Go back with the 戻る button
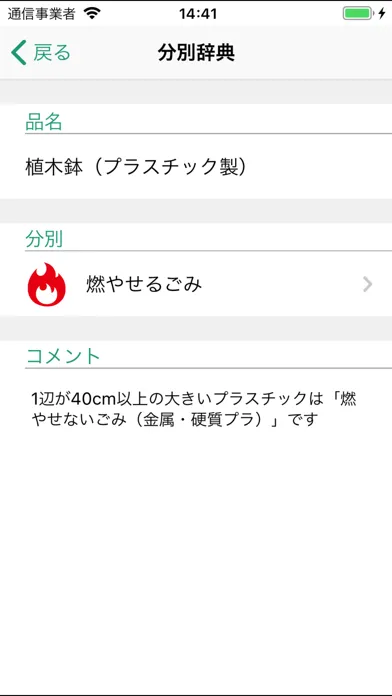Image resolution: width=392 pixels, height=696 pixels. pos(41,53)
